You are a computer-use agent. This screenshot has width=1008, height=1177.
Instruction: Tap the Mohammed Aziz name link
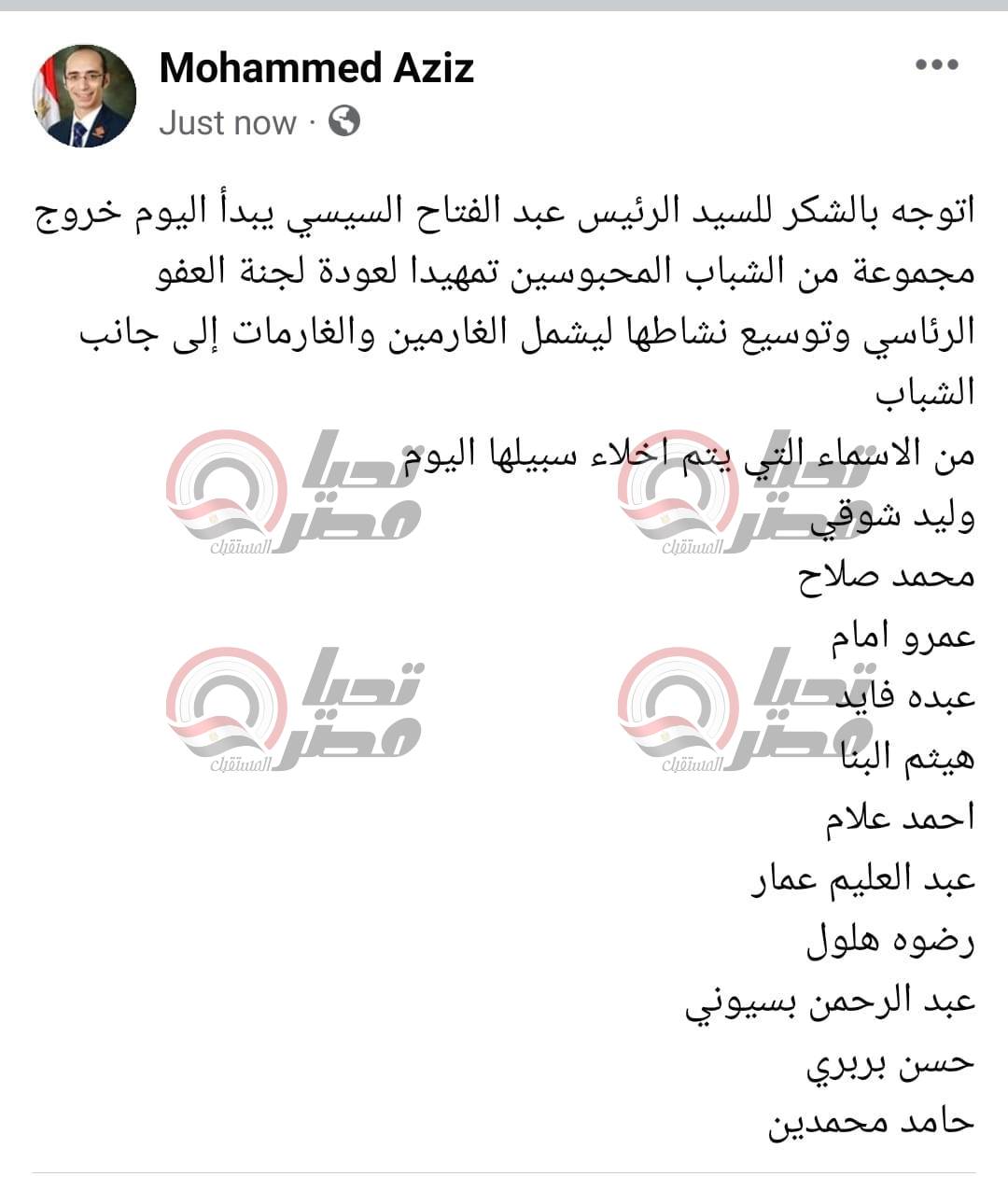(316, 68)
